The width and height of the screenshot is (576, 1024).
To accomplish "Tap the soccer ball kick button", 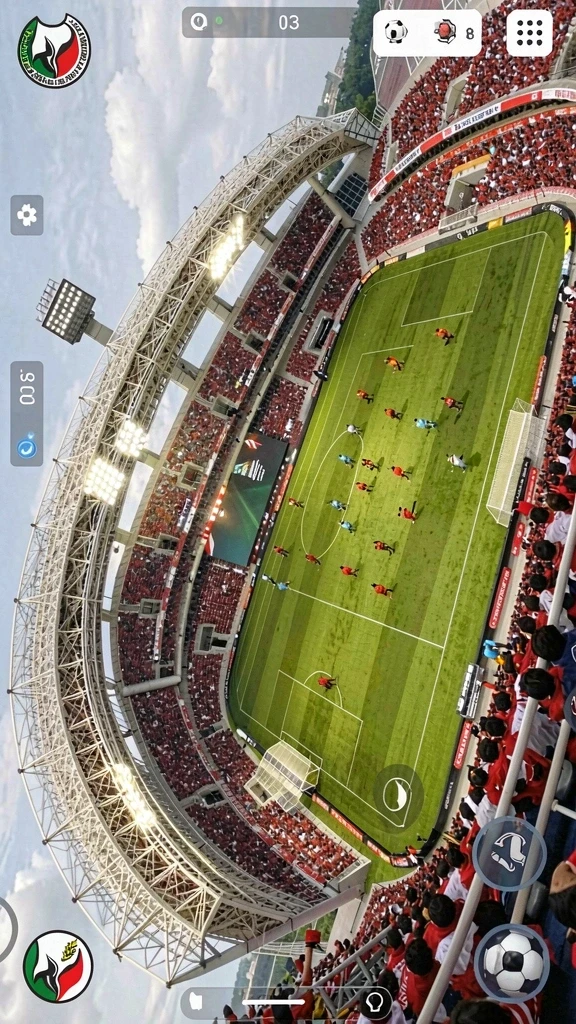I will [512, 963].
